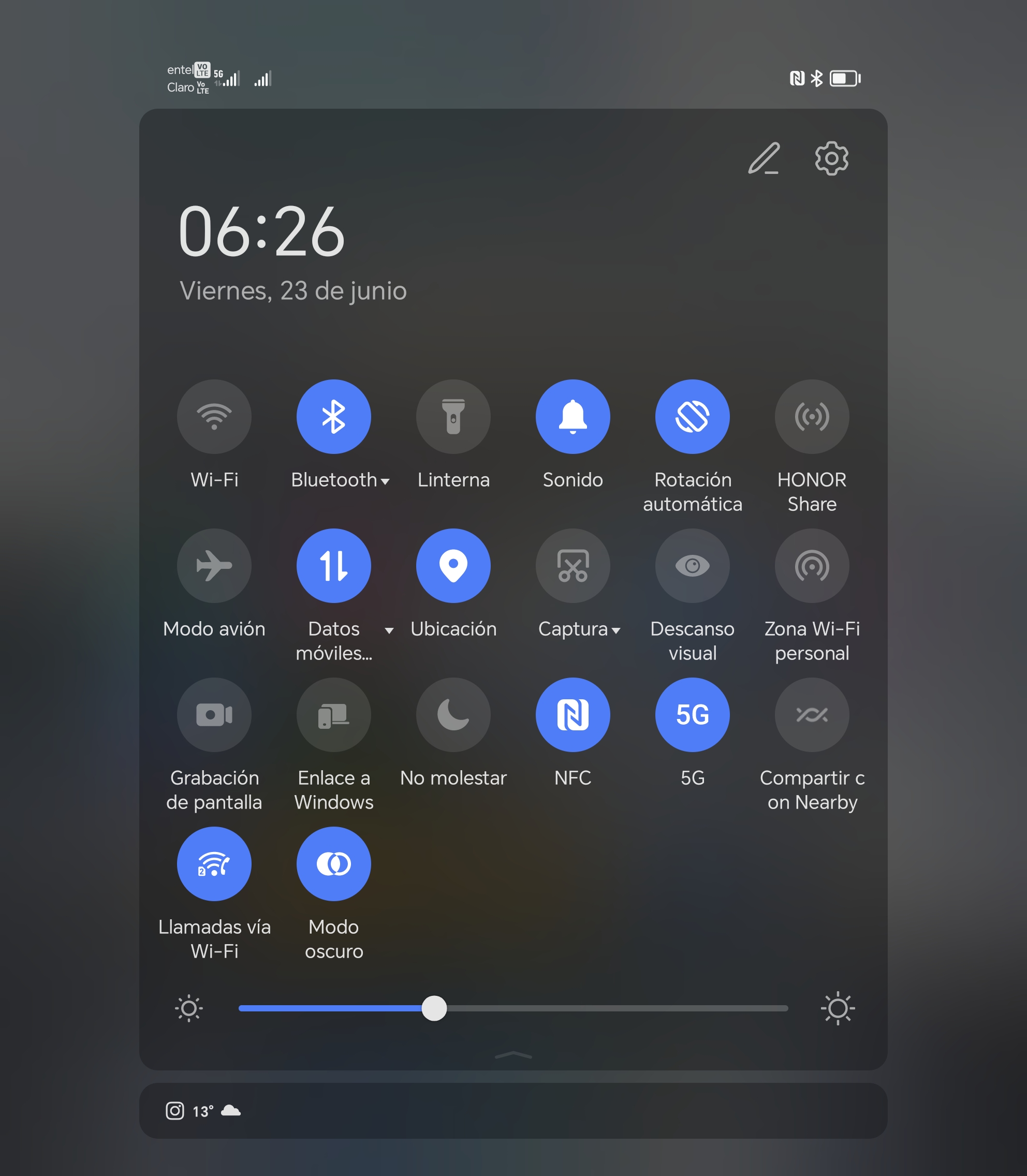Turn on Wi-Fi
The width and height of the screenshot is (1027, 1176).
214,417
